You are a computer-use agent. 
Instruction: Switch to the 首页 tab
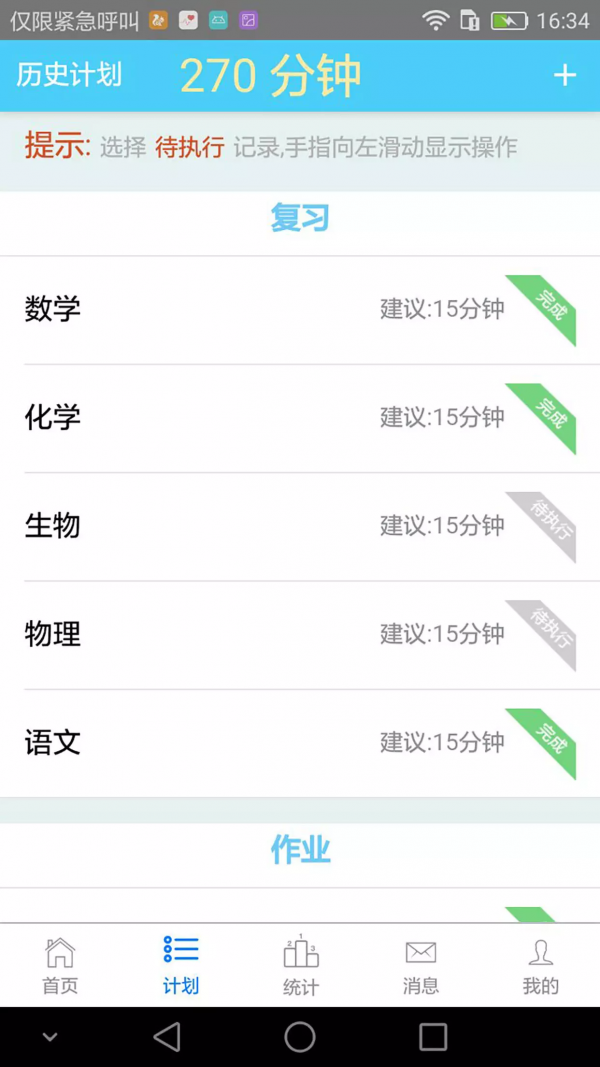tap(60, 965)
